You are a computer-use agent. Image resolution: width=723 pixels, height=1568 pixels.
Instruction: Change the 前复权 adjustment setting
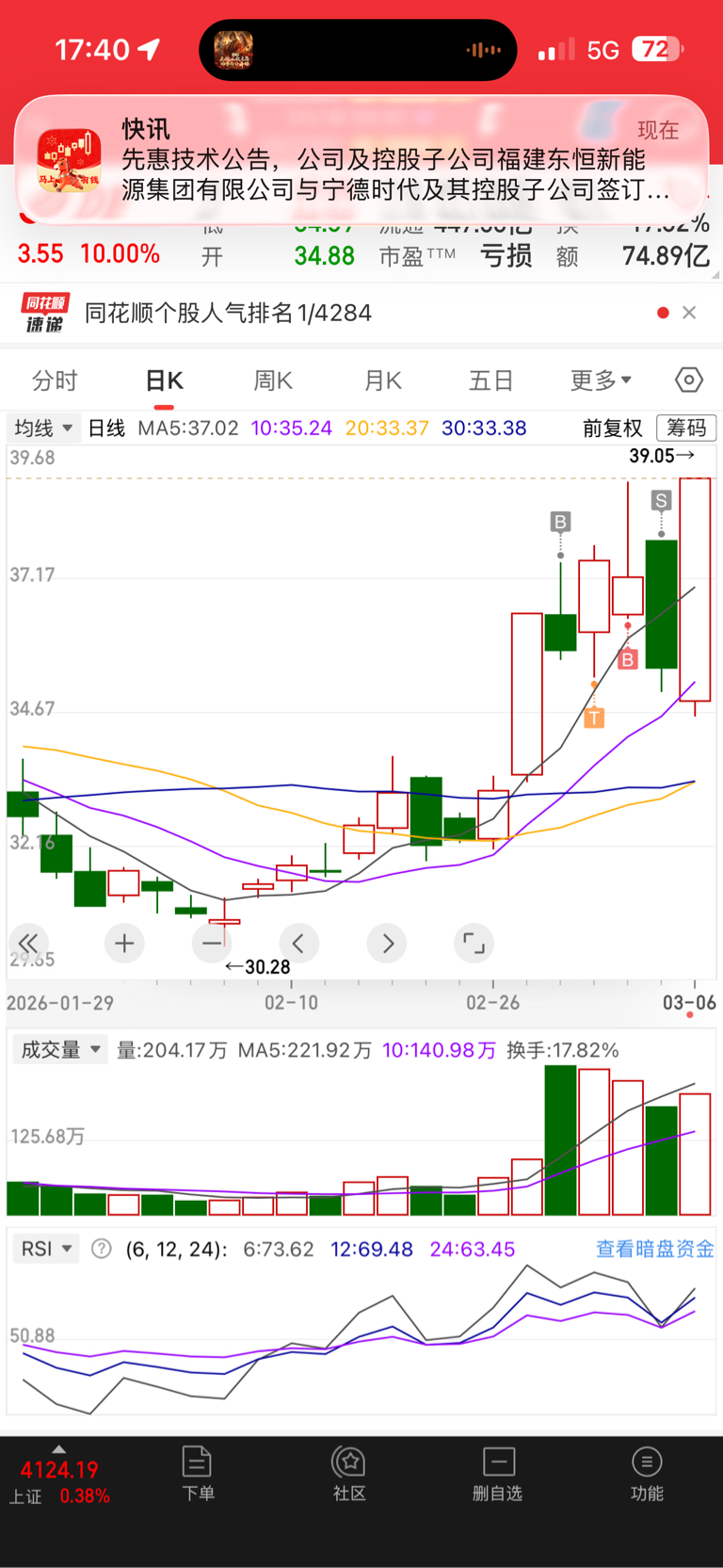(612, 428)
